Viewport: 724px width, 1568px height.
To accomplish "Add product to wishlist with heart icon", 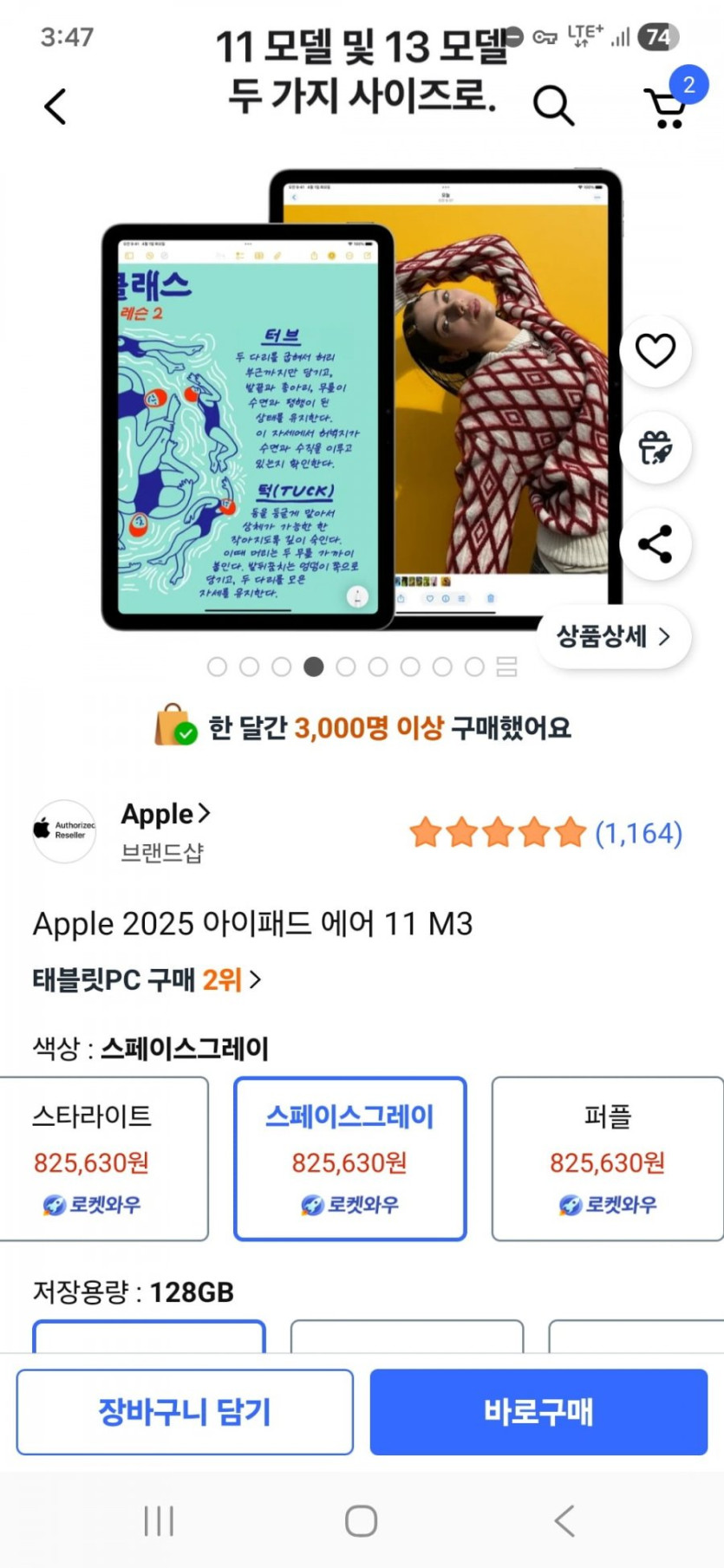I will [655, 351].
